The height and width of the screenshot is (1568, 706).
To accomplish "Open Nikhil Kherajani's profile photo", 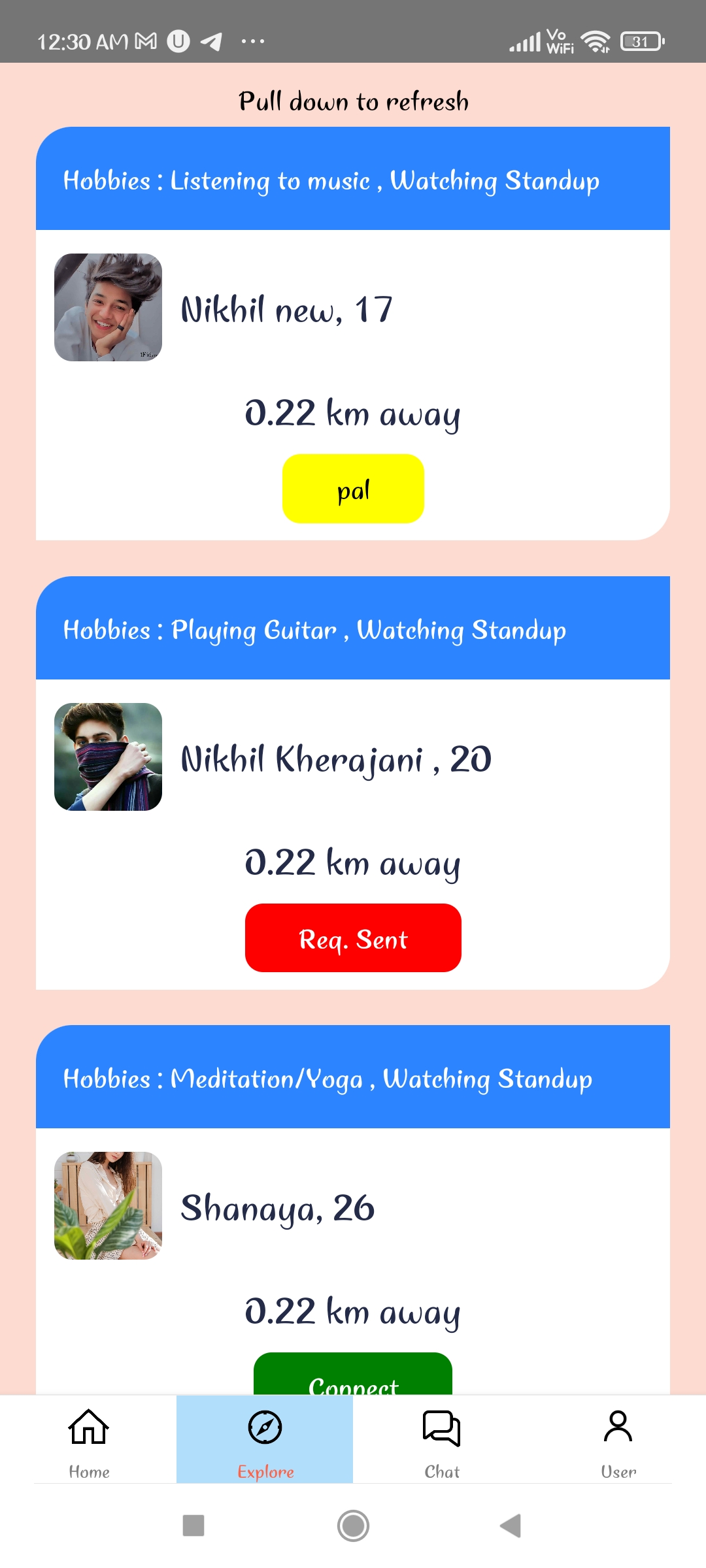I will click(108, 757).
